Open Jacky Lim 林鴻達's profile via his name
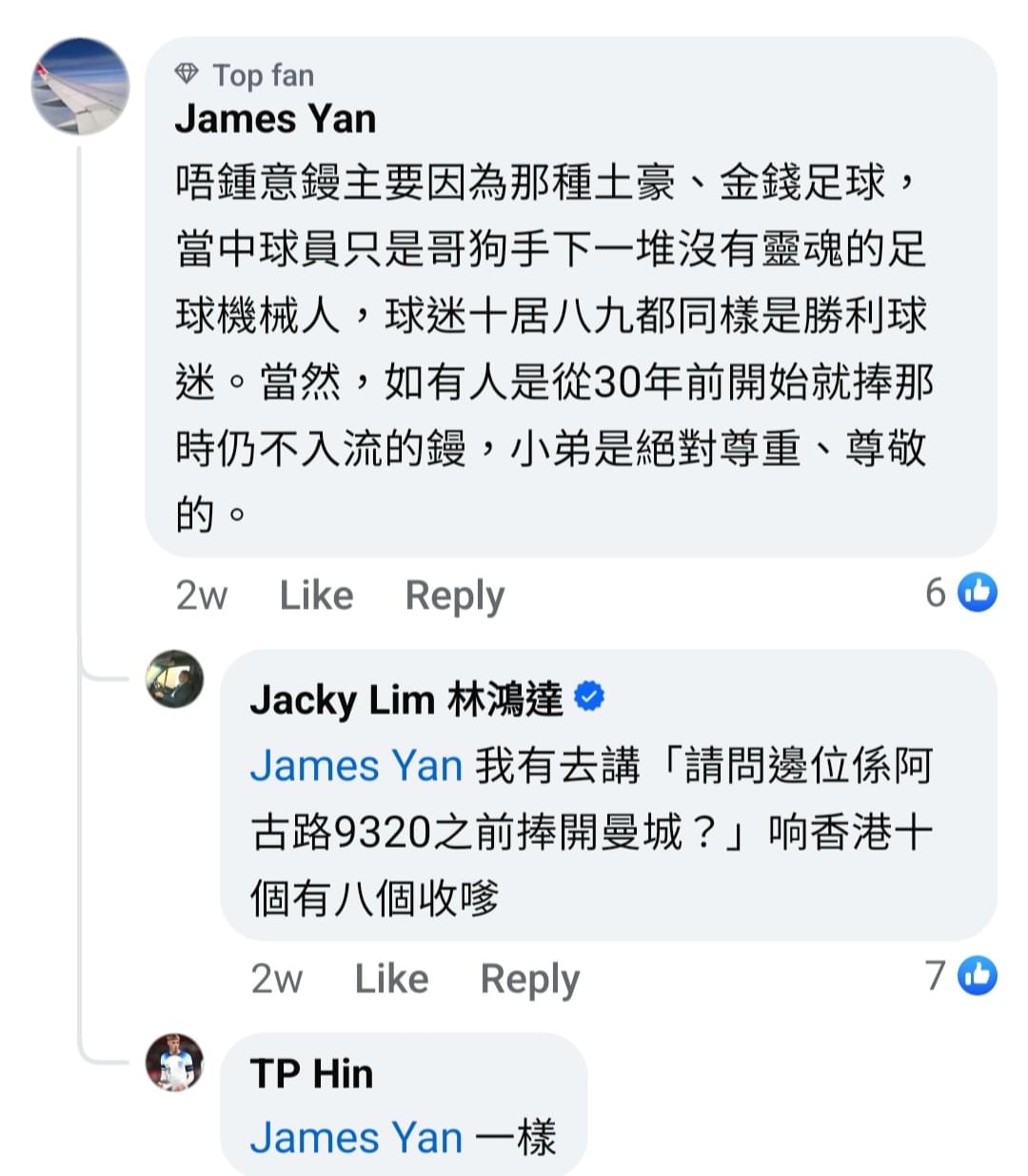This screenshot has width=1028, height=1176. tap(407, 699)
